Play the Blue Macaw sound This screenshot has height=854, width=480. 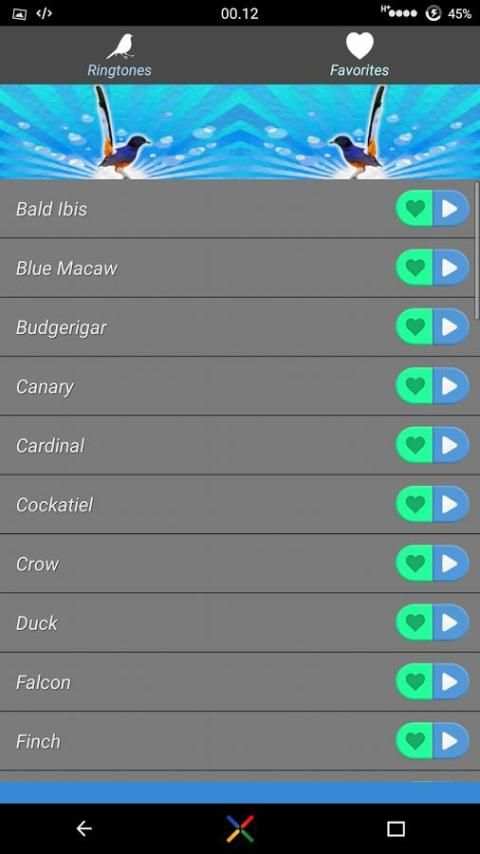[x=451, y=267]
